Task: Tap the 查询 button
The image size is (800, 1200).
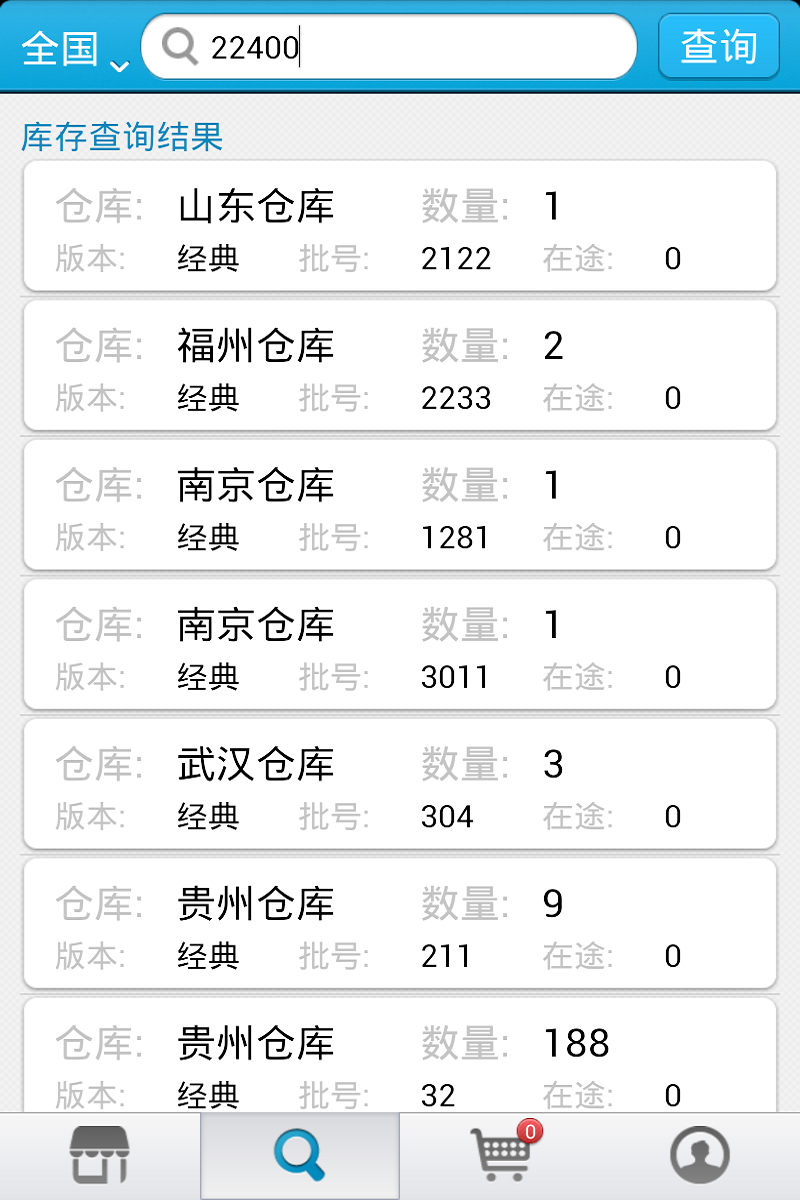Action: [718, 47]
